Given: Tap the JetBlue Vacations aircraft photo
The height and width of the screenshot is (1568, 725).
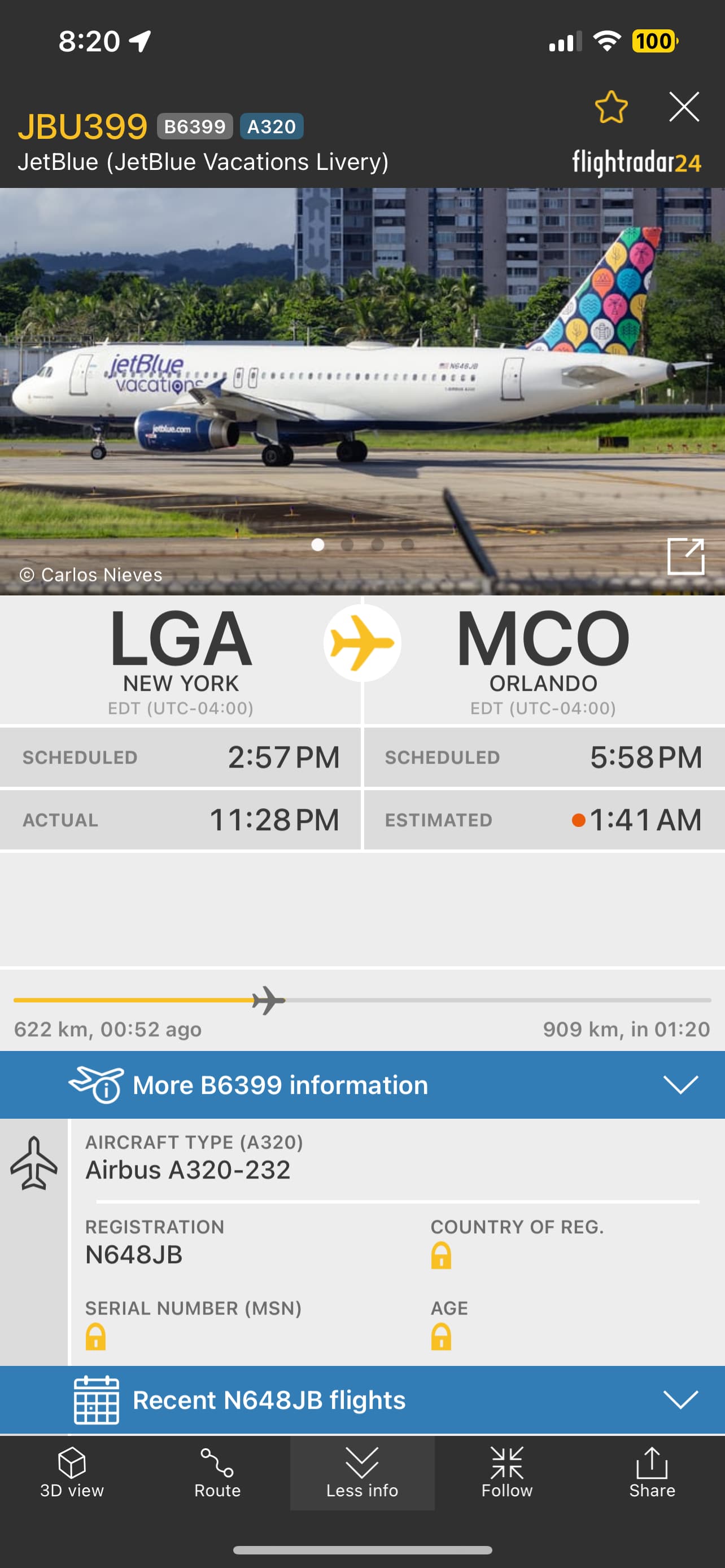Looking at the screenshot, I should point(362,389).
